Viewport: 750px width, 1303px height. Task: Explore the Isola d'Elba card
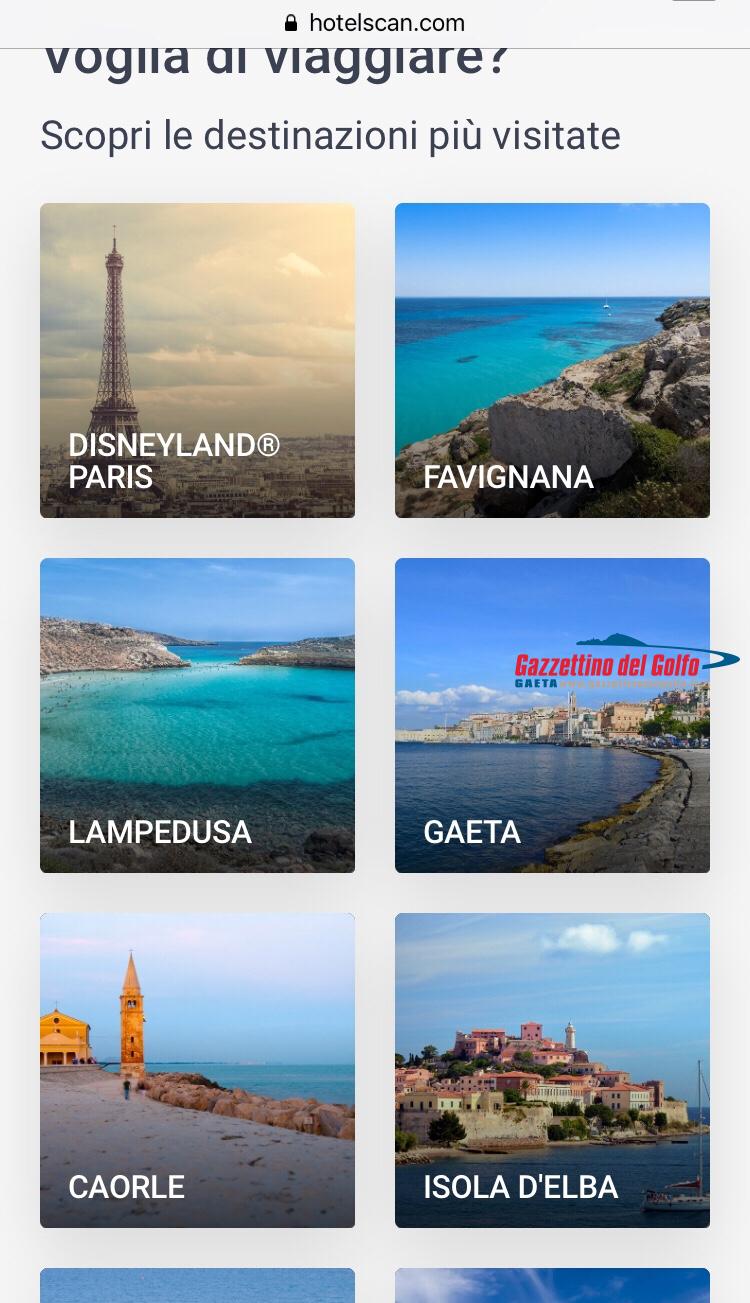coord(552,1070)
